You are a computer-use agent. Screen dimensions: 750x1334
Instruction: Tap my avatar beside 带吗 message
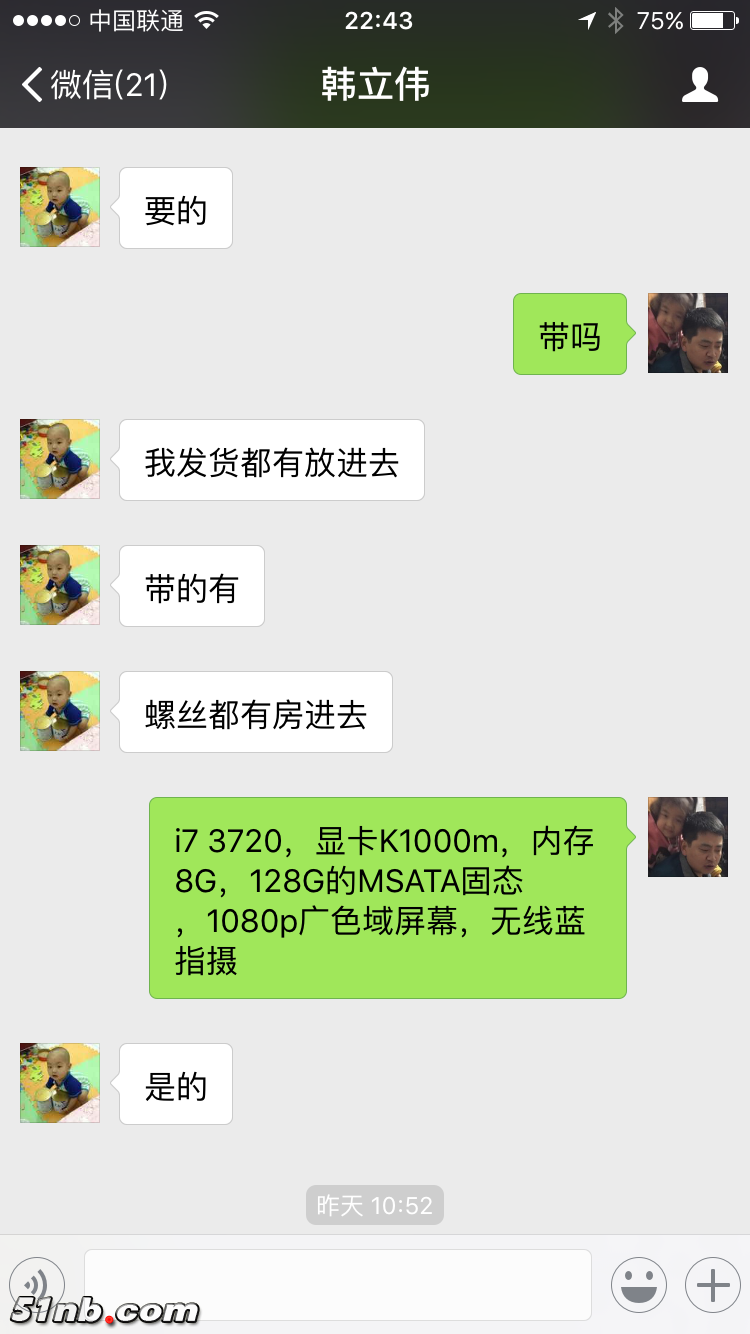[687, 333]
